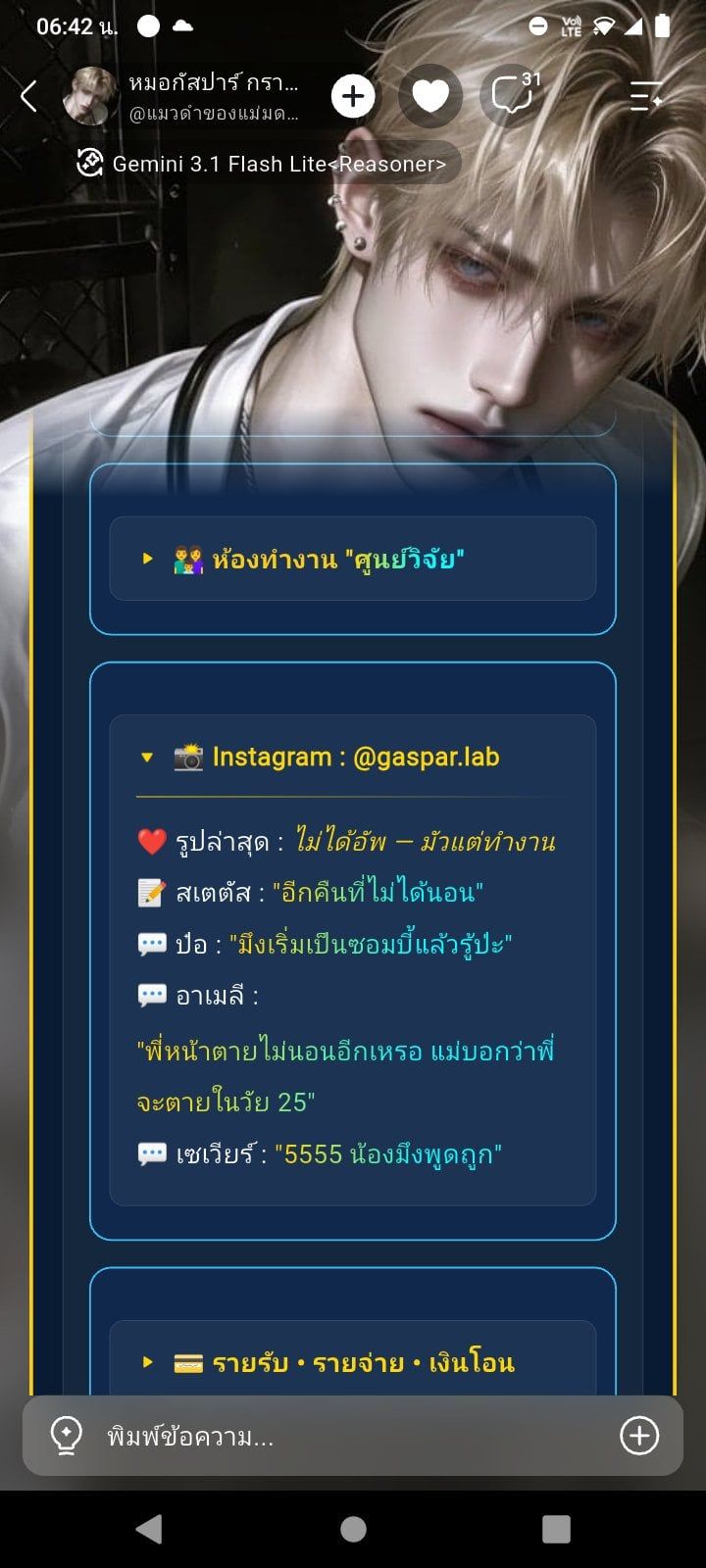Open the comments bubble showing 31
Image resolution: width=706 pixels, height=1568 pixels.
513,96
